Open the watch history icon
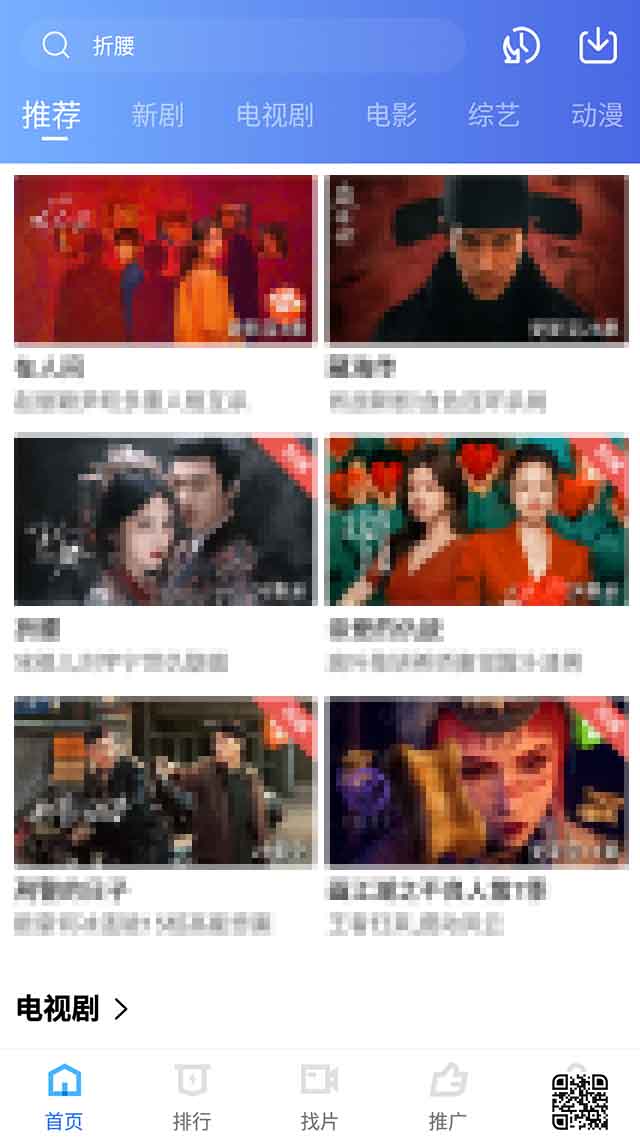Viewport: 640px width, 1147px height. pyautogui.click(x=520, y=46)
